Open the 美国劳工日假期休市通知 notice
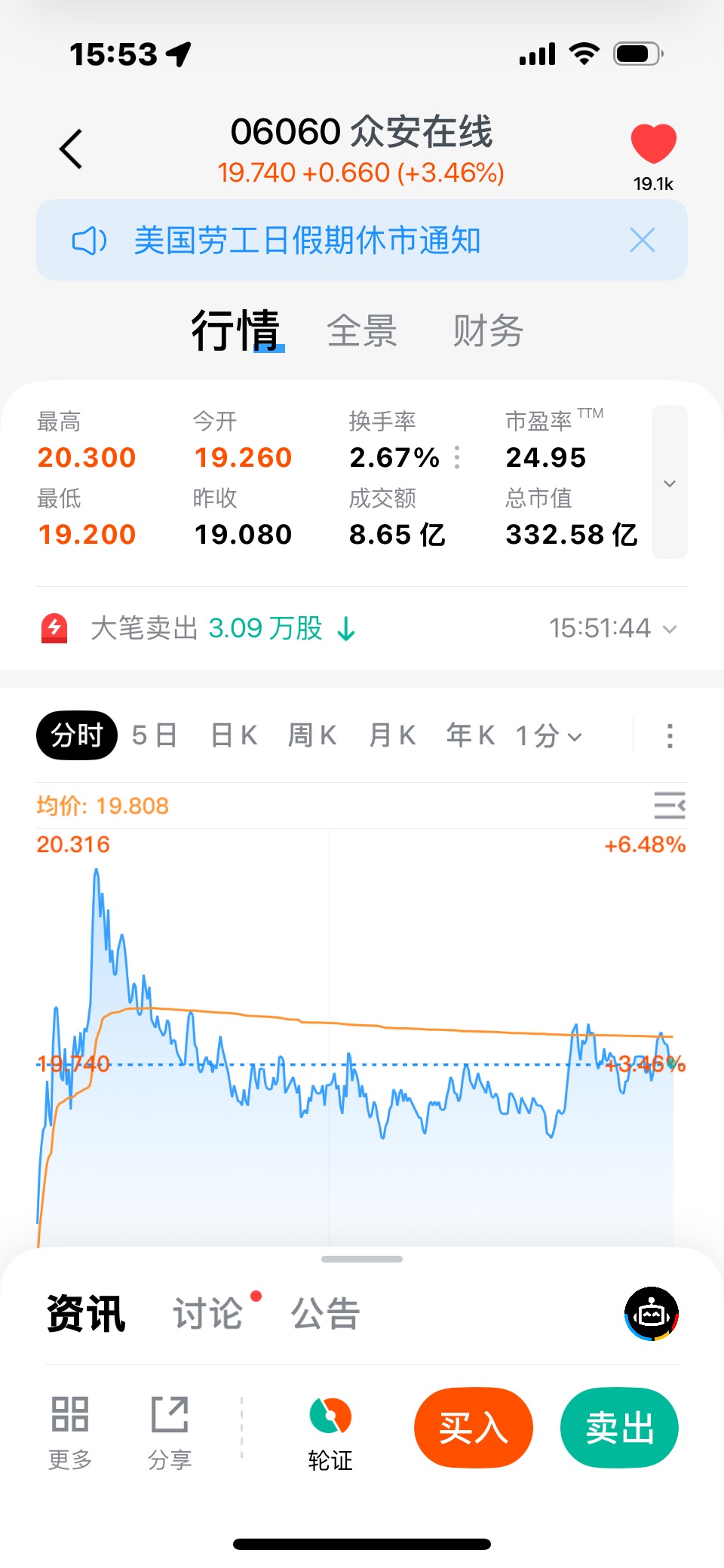This screenshot has width=724, height=1568. coord(307,241)
